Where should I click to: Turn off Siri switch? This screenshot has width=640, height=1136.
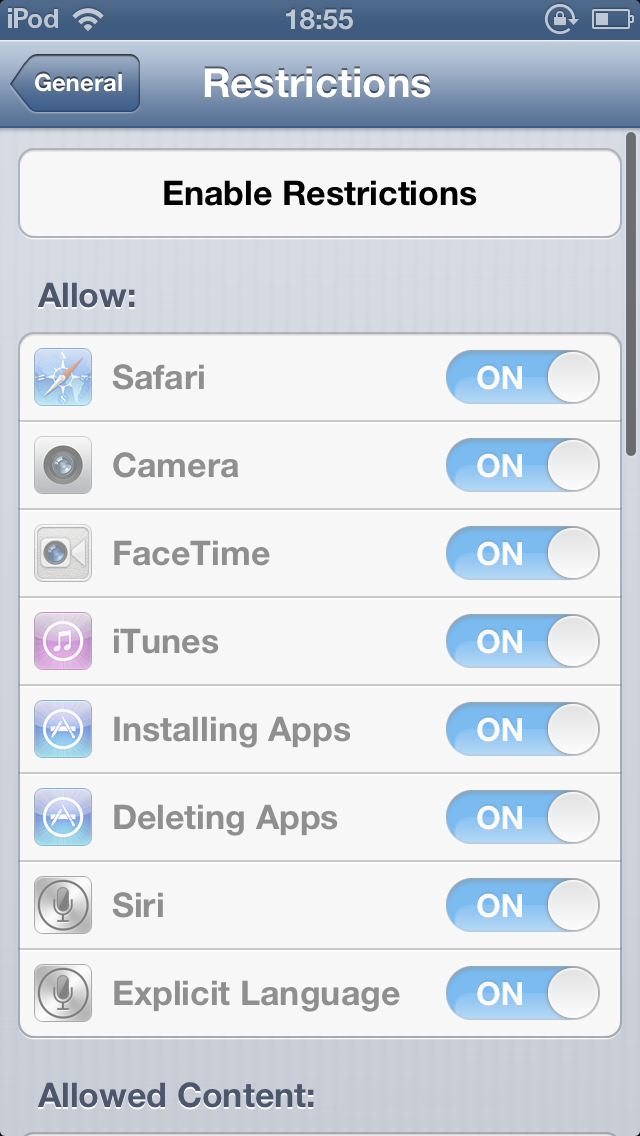(x=523, y=906)
